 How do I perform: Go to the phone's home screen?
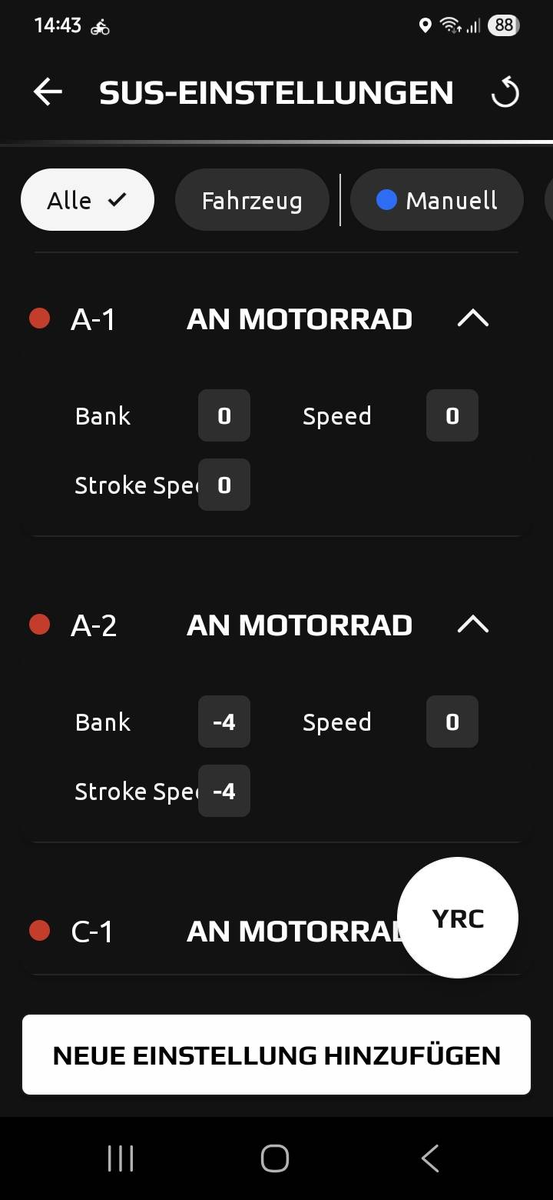tap(275, 1159)
